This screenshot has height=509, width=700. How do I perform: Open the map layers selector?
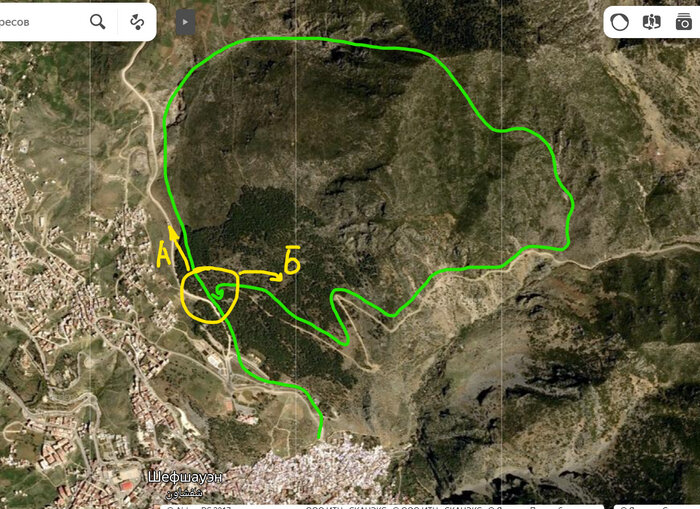[620, 21]
